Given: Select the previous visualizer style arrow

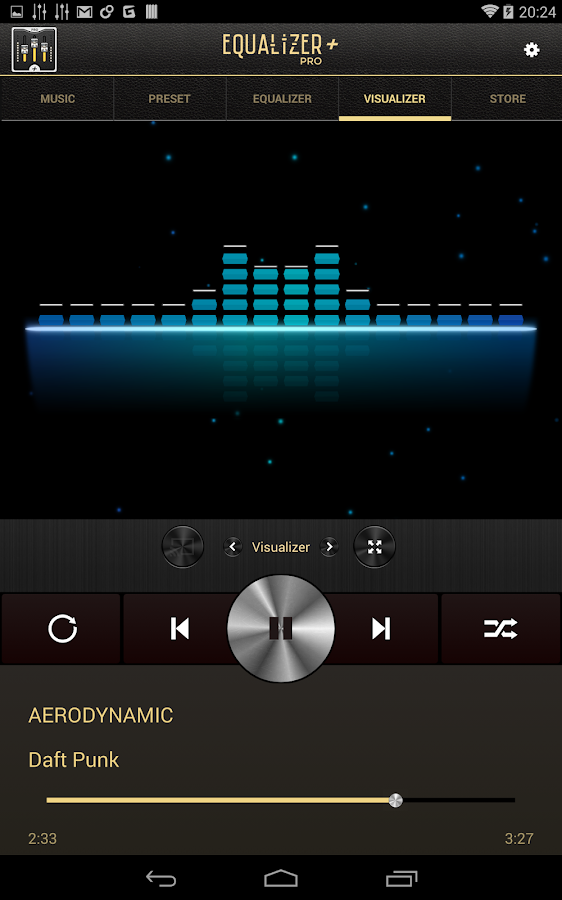Looking at the screenshot, I should point(232,546).
